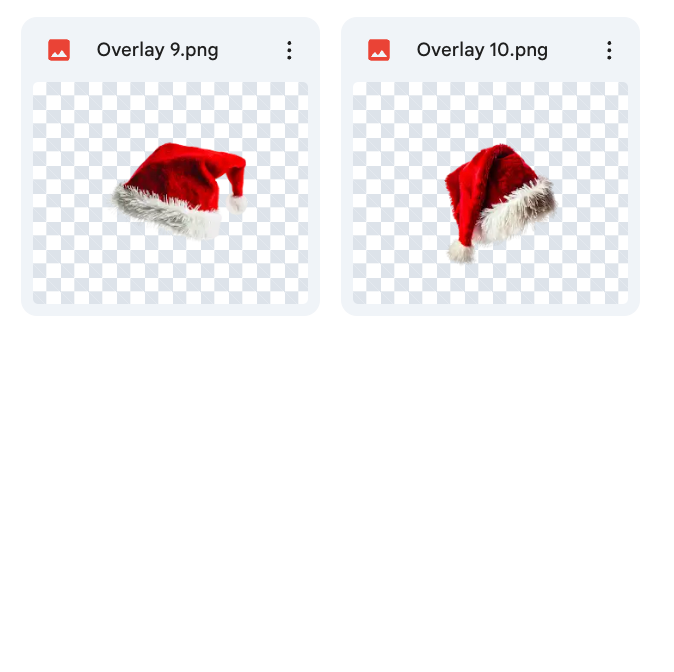
Task: Open the Overlay 10.png file
Action: tap(490, 192)
